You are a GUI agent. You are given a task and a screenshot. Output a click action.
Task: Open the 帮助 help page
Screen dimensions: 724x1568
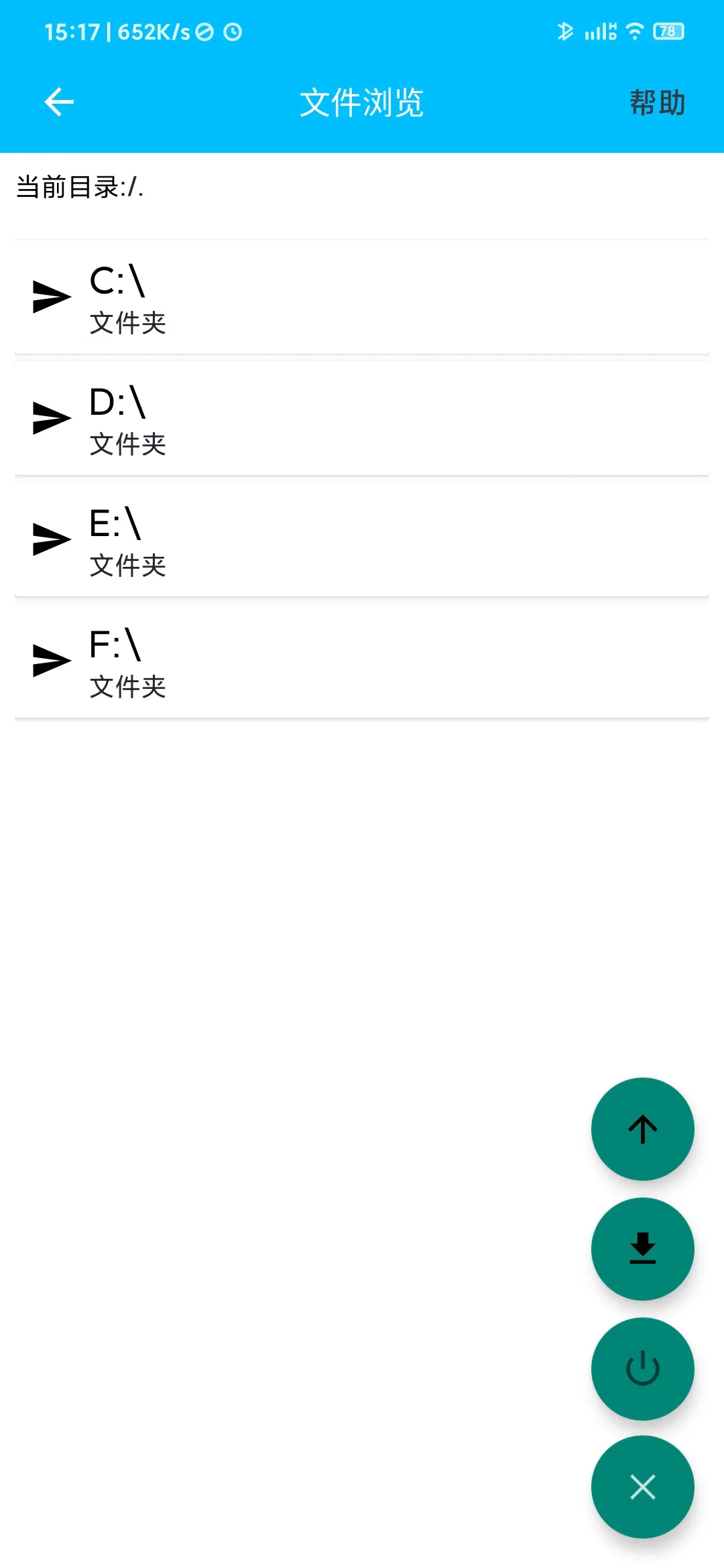coord(657,103)
